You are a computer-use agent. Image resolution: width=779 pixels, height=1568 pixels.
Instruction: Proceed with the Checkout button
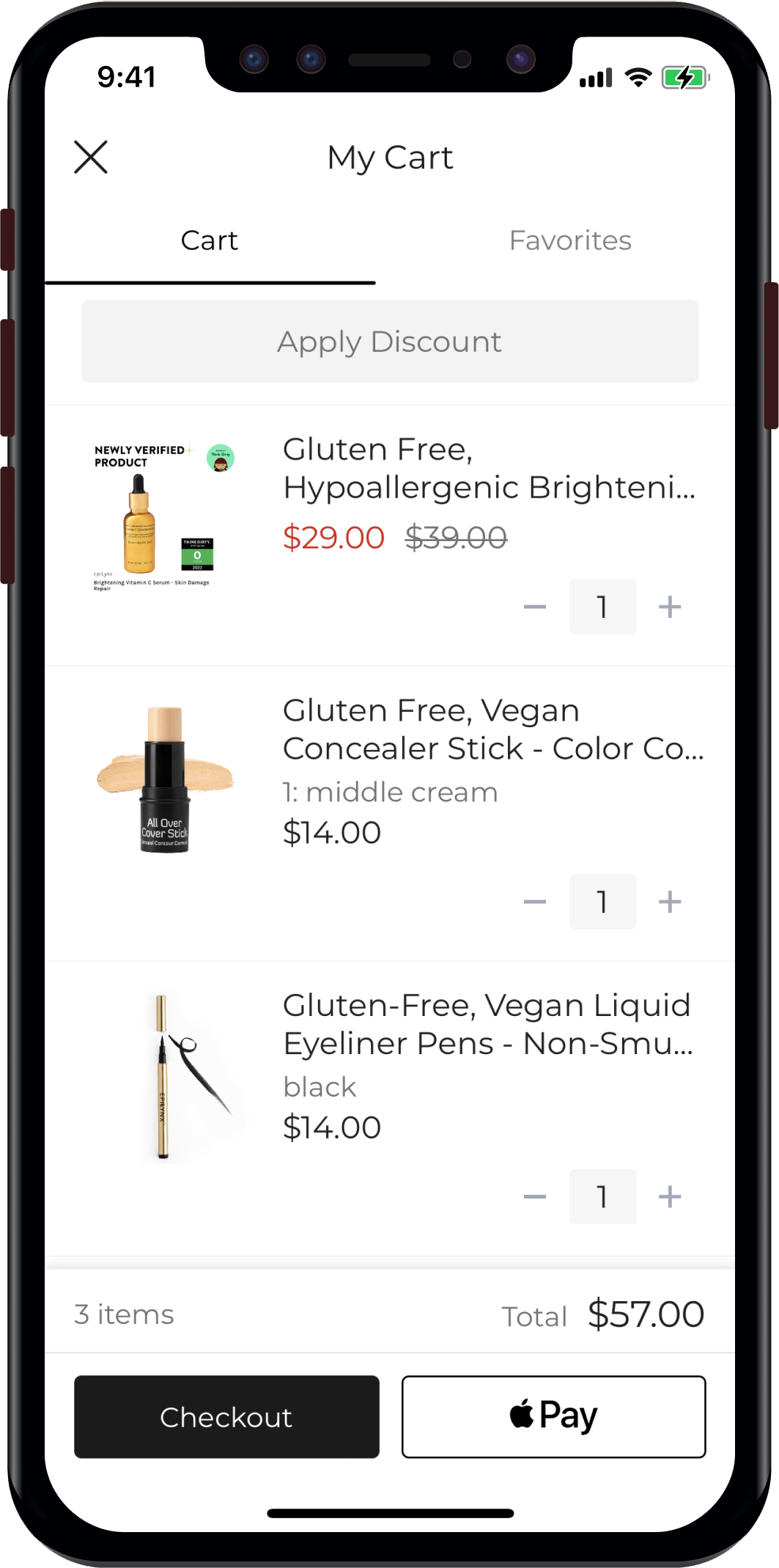click(x=226, y=1417)
